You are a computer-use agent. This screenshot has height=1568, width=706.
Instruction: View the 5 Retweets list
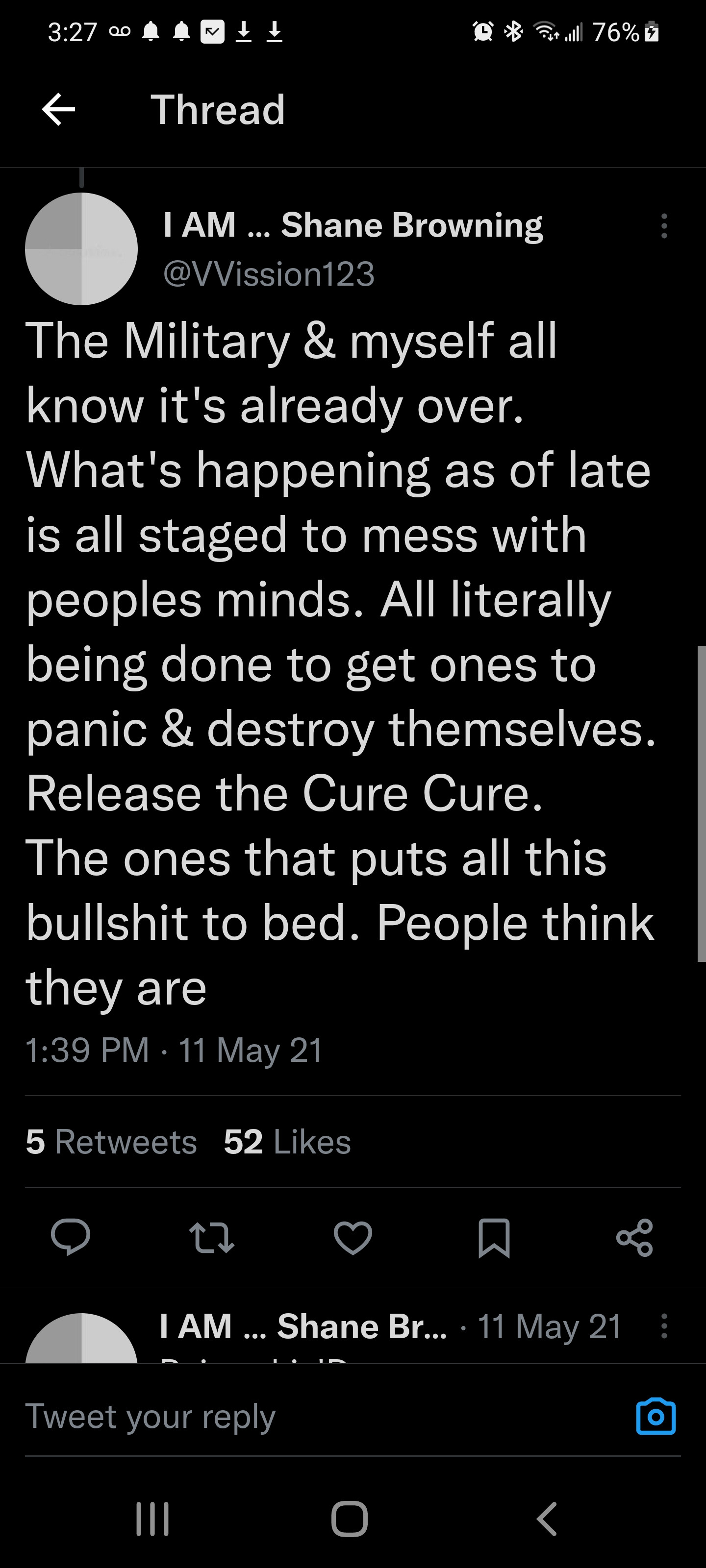point(111,1141)
